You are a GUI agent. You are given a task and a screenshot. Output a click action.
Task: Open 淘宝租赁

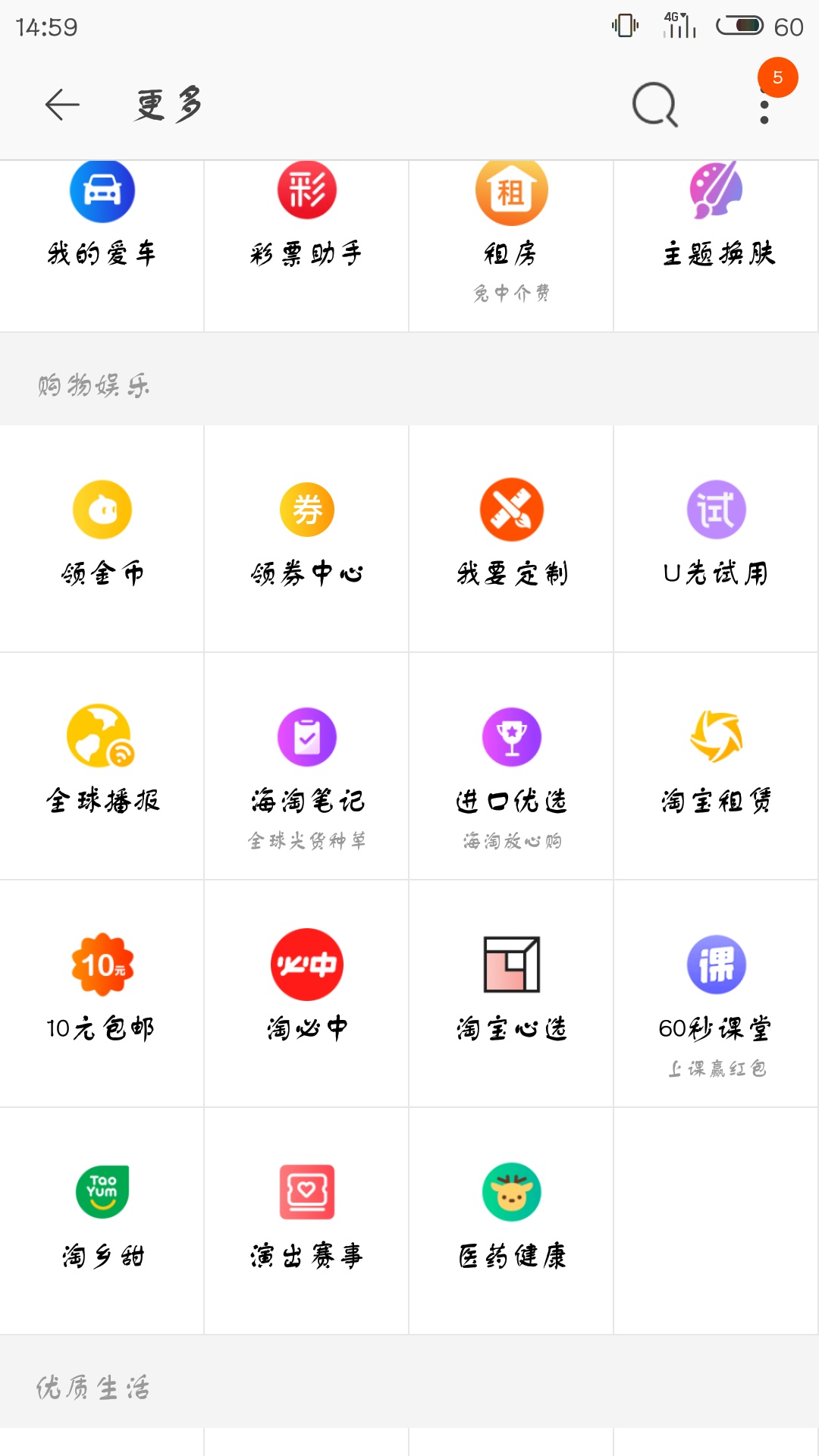(716, 766)
